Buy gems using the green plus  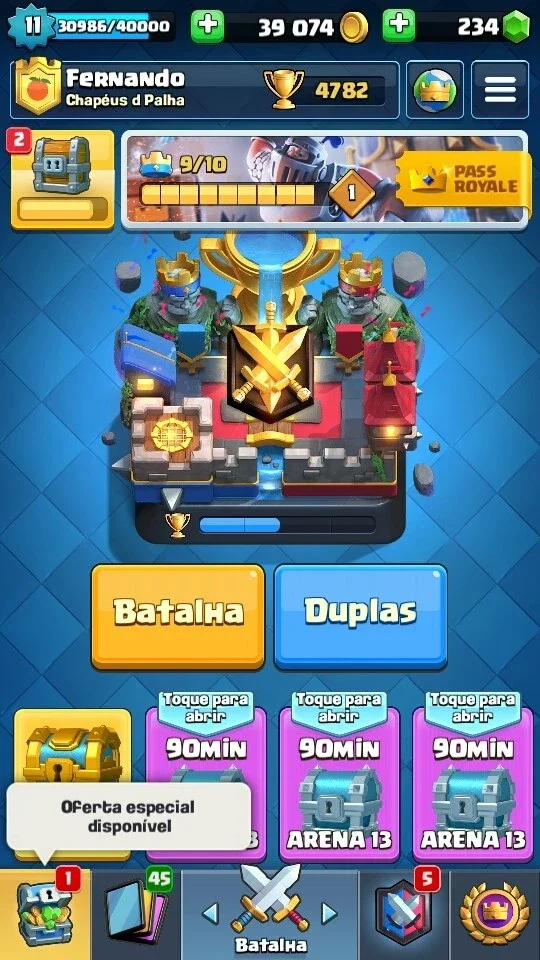click(x=399, y=26)
